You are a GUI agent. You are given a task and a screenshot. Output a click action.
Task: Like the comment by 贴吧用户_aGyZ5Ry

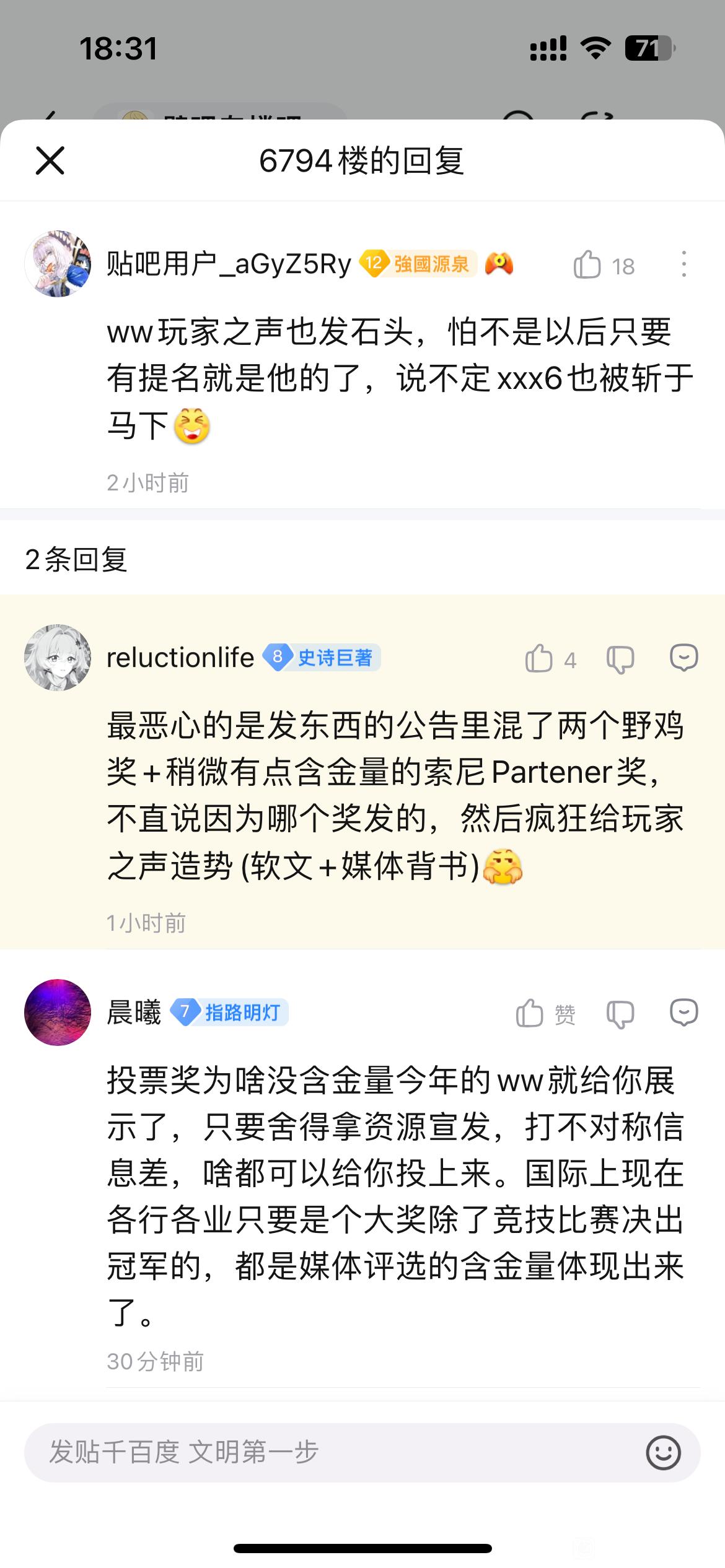point(587,265)
